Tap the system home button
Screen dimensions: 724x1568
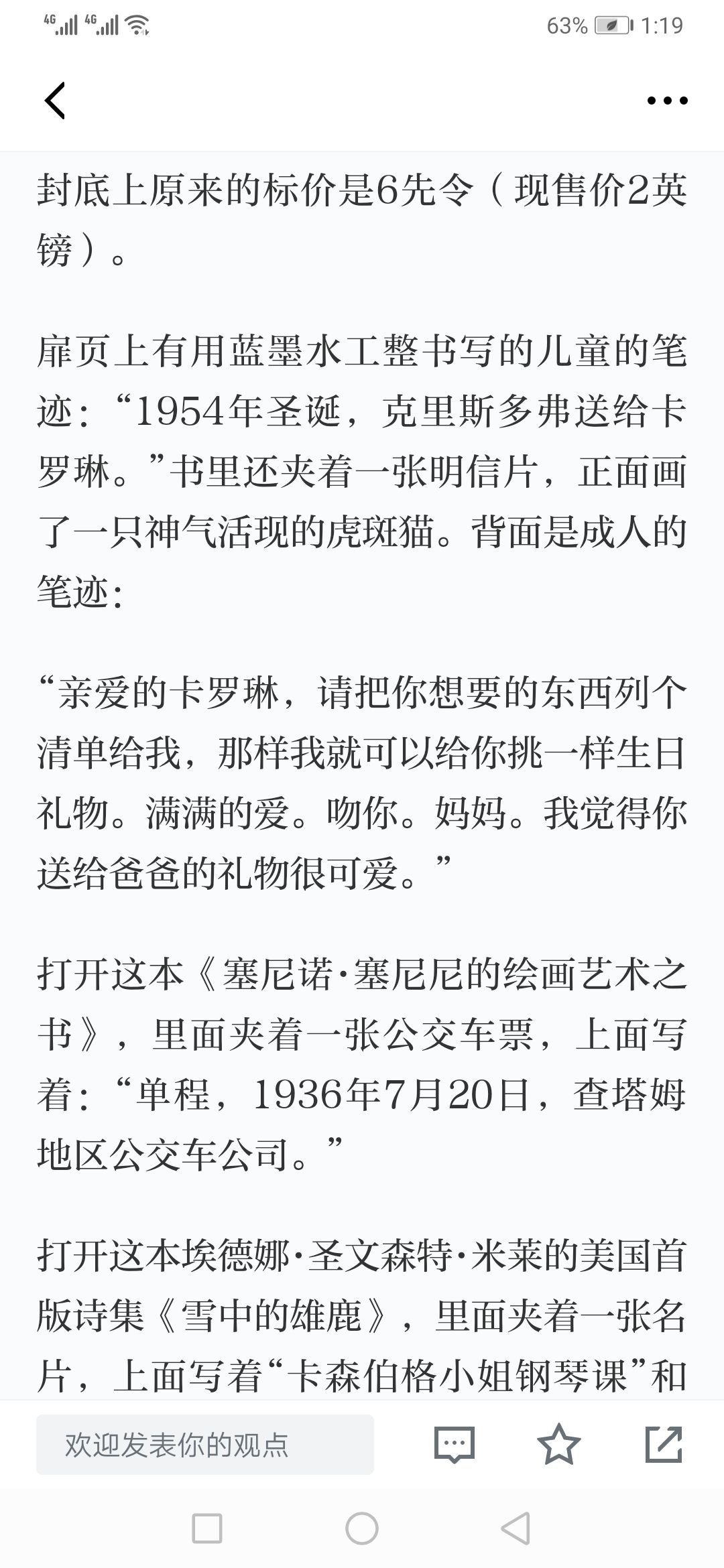coord(362,1529)
